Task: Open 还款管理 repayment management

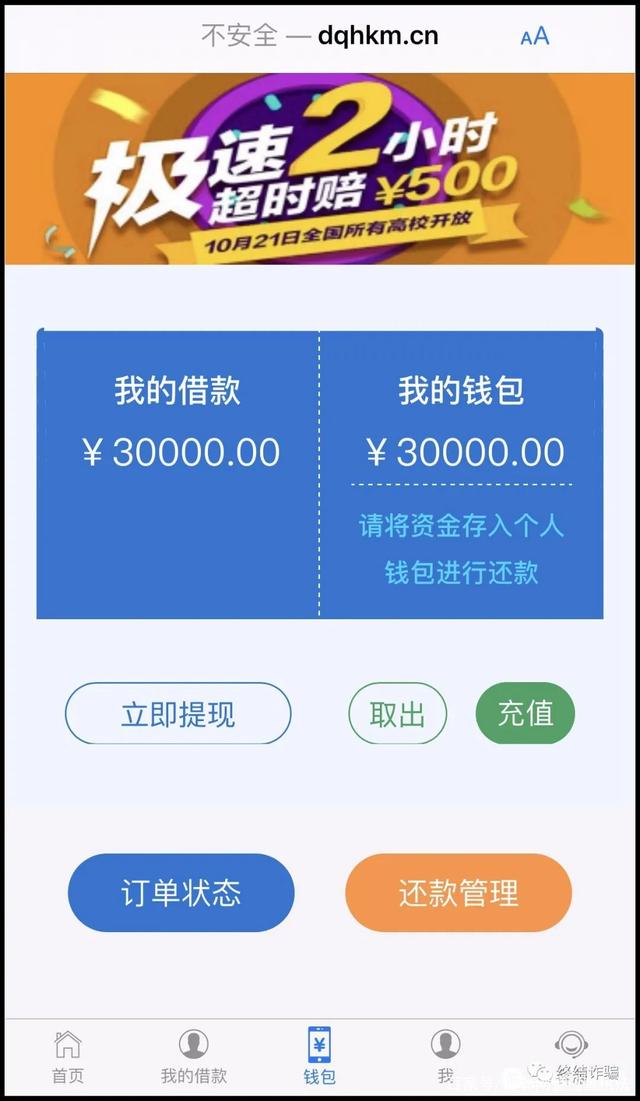Action: click(459, 893)
